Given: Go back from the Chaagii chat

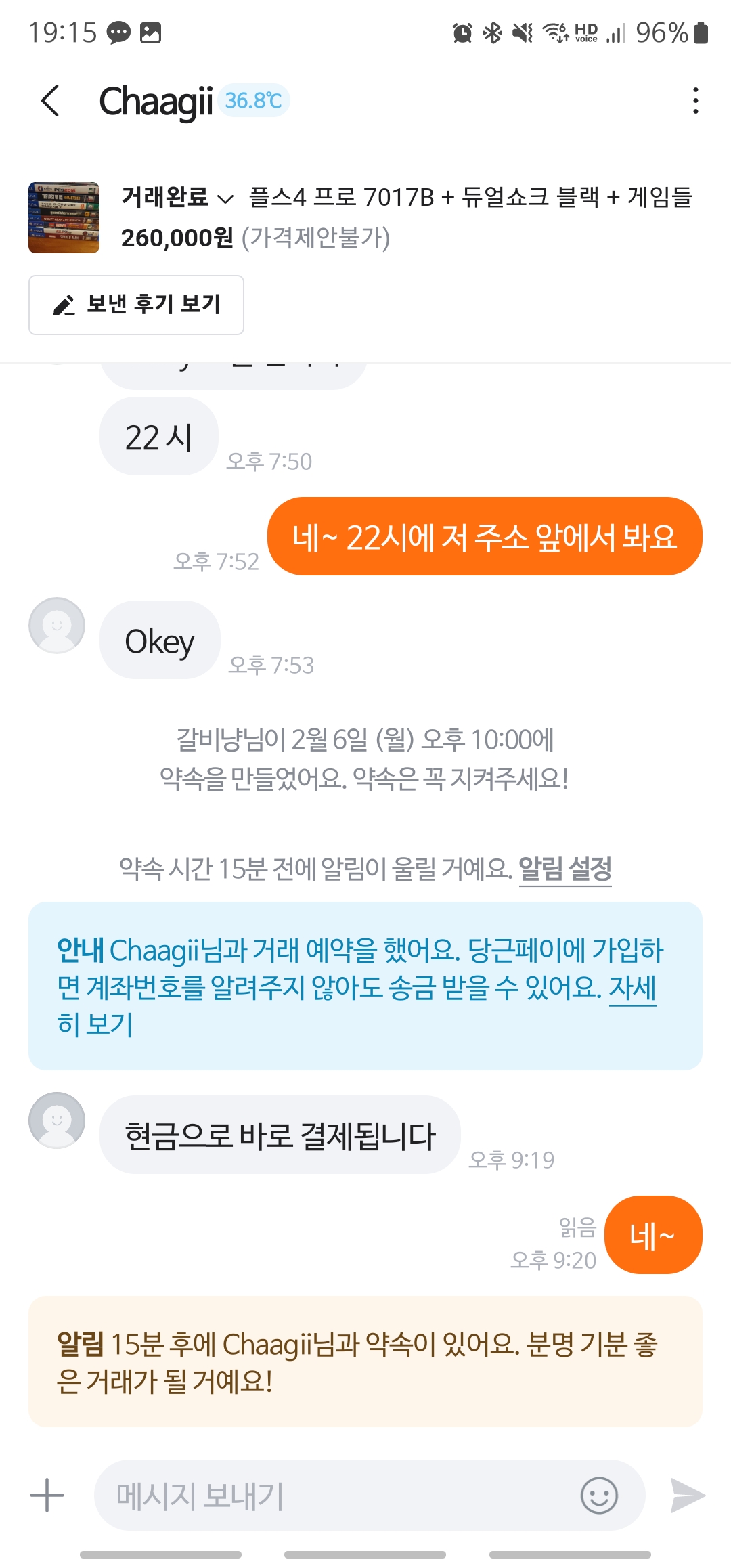Looking at the screenshot, I should click(51, 102).
